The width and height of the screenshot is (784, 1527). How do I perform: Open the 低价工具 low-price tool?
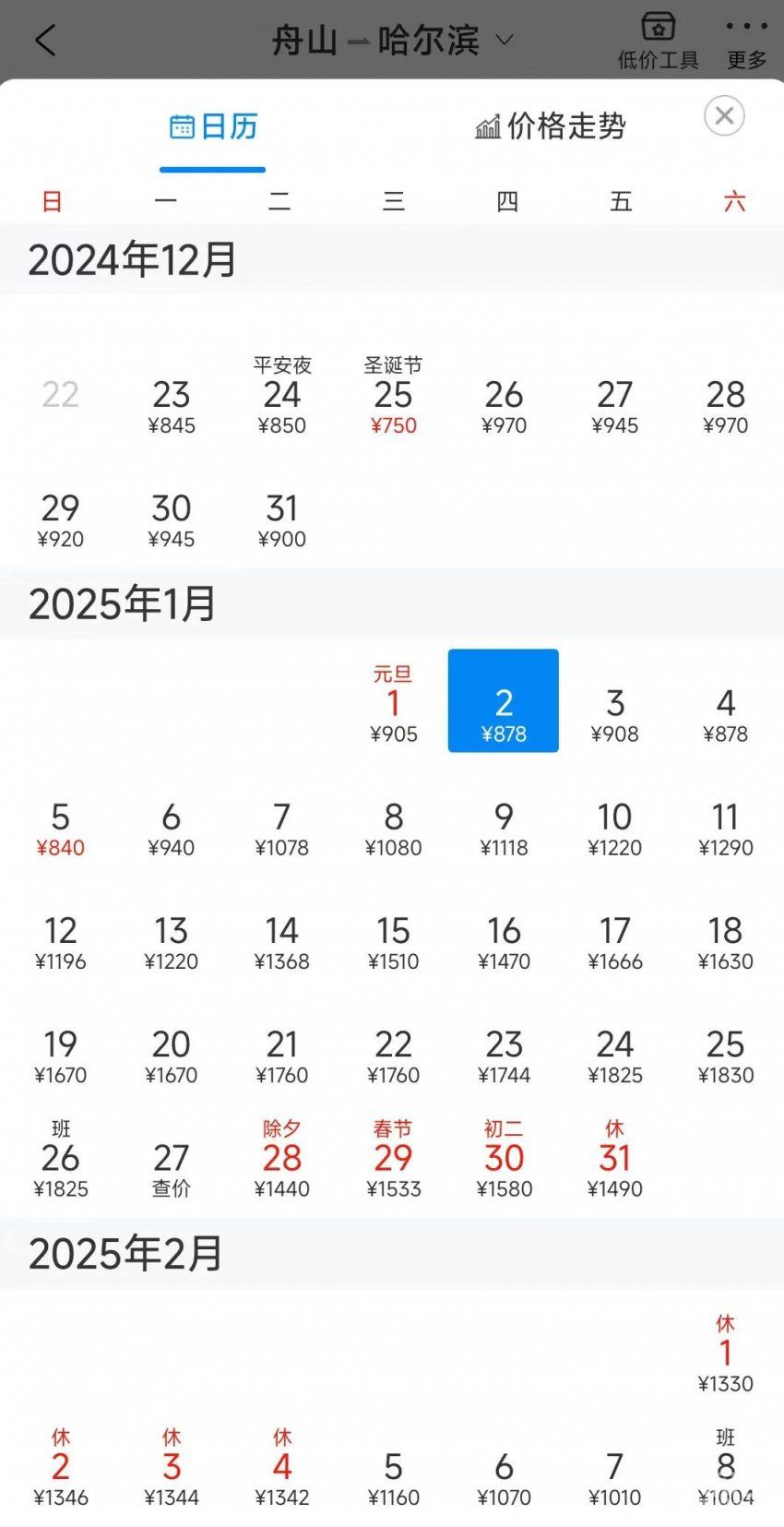(658, 42)
